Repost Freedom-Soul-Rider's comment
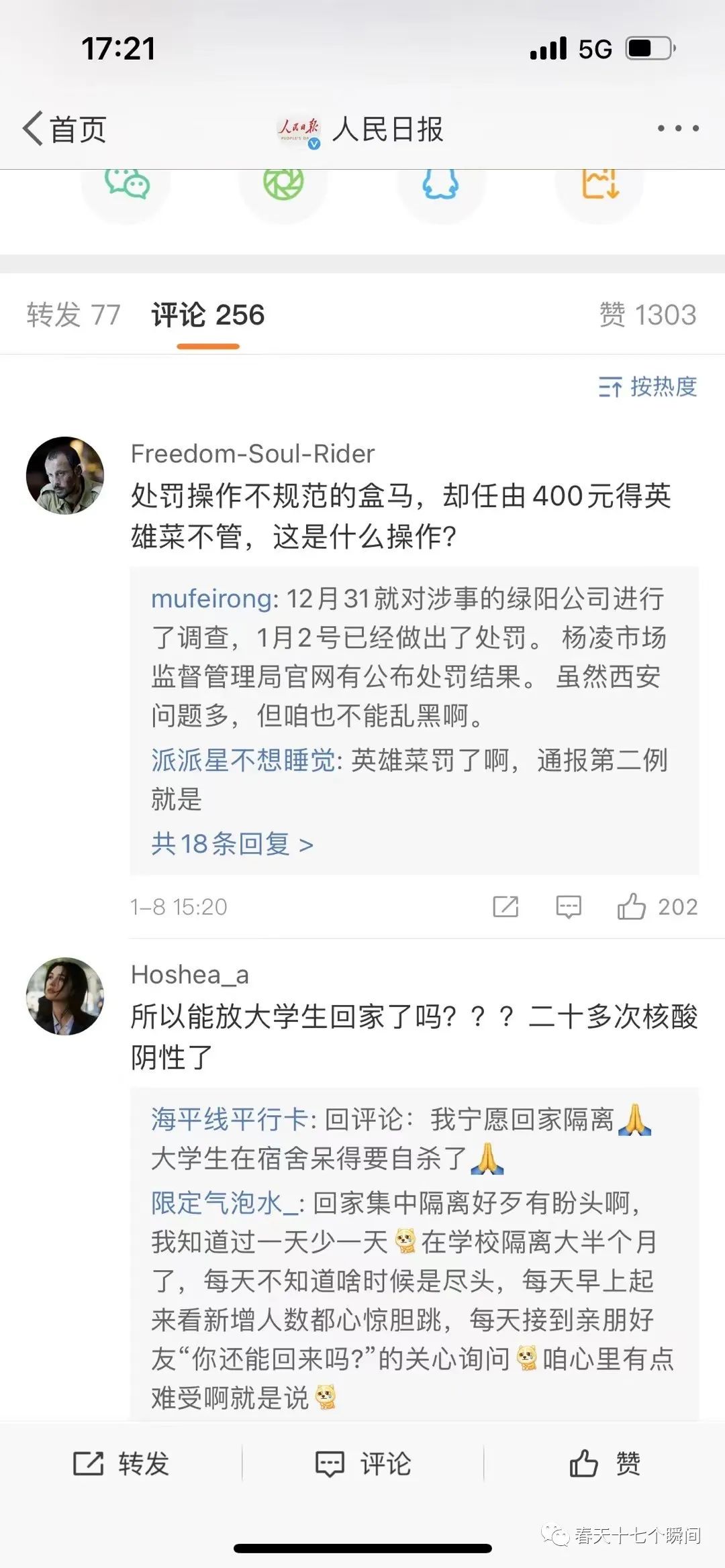The image size is (725, 1568). point(505,906)
